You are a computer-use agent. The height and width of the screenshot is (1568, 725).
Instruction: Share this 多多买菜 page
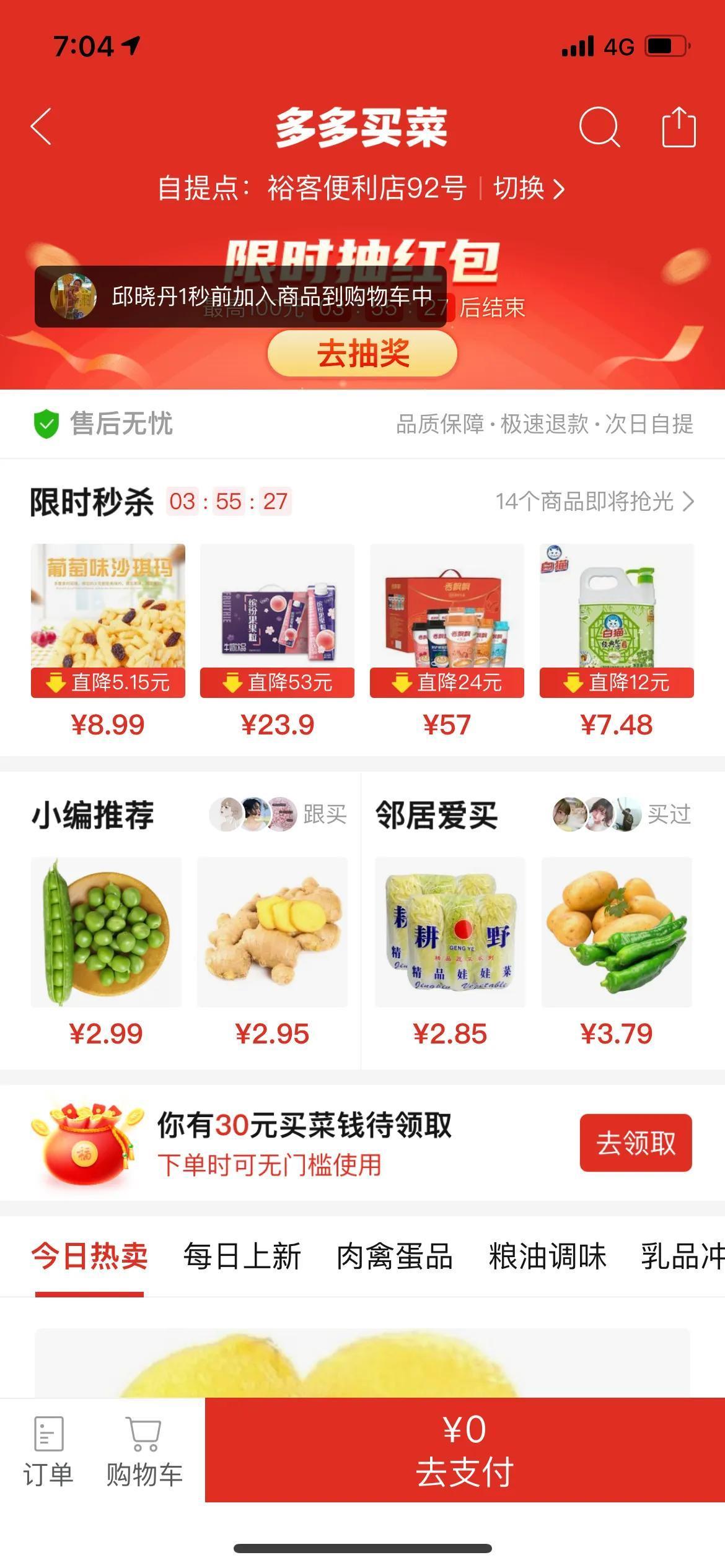click(679, 127)
